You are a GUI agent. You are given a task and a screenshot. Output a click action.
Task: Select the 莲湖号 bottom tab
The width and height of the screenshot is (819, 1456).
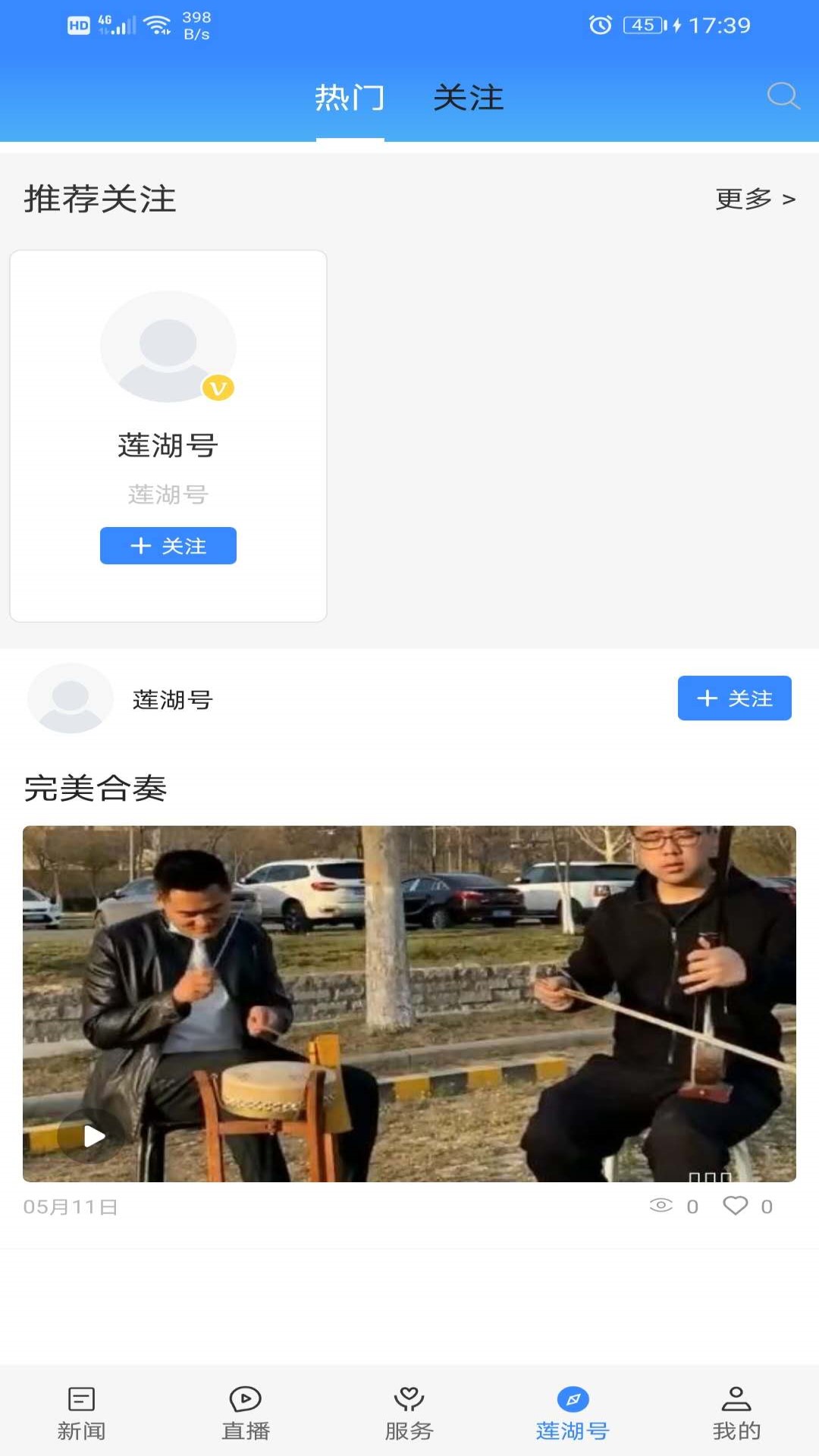click(573, 1414)
